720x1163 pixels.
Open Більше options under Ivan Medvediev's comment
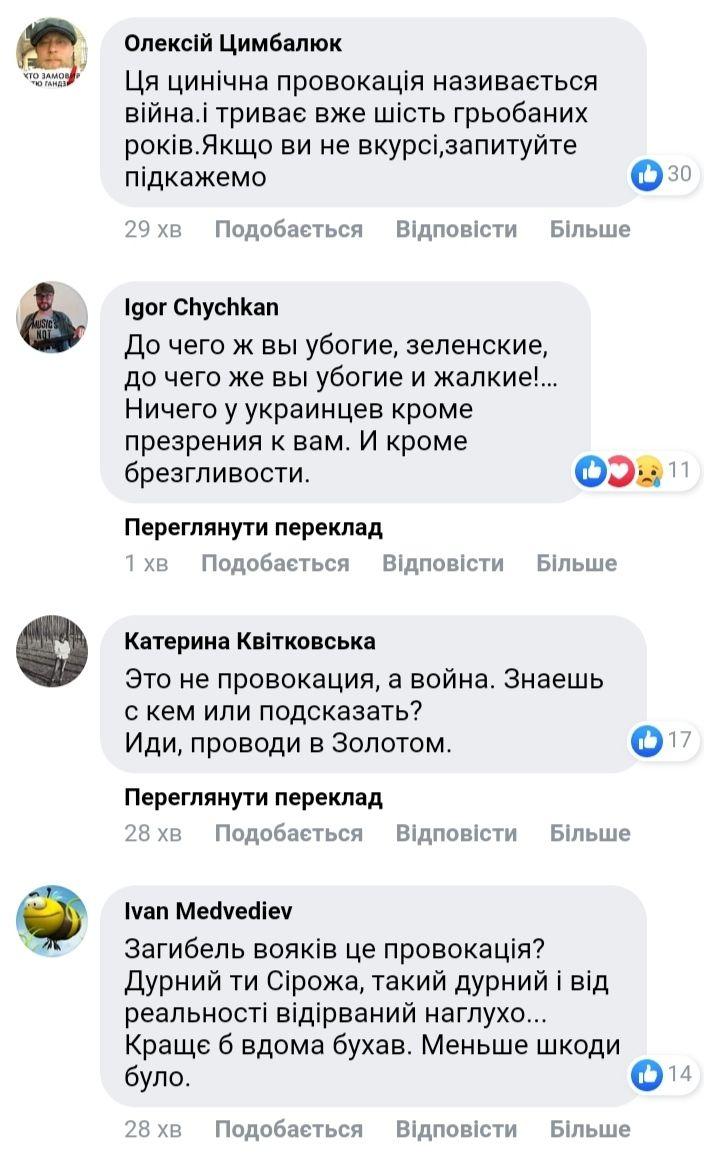[x=590, y=1129]
